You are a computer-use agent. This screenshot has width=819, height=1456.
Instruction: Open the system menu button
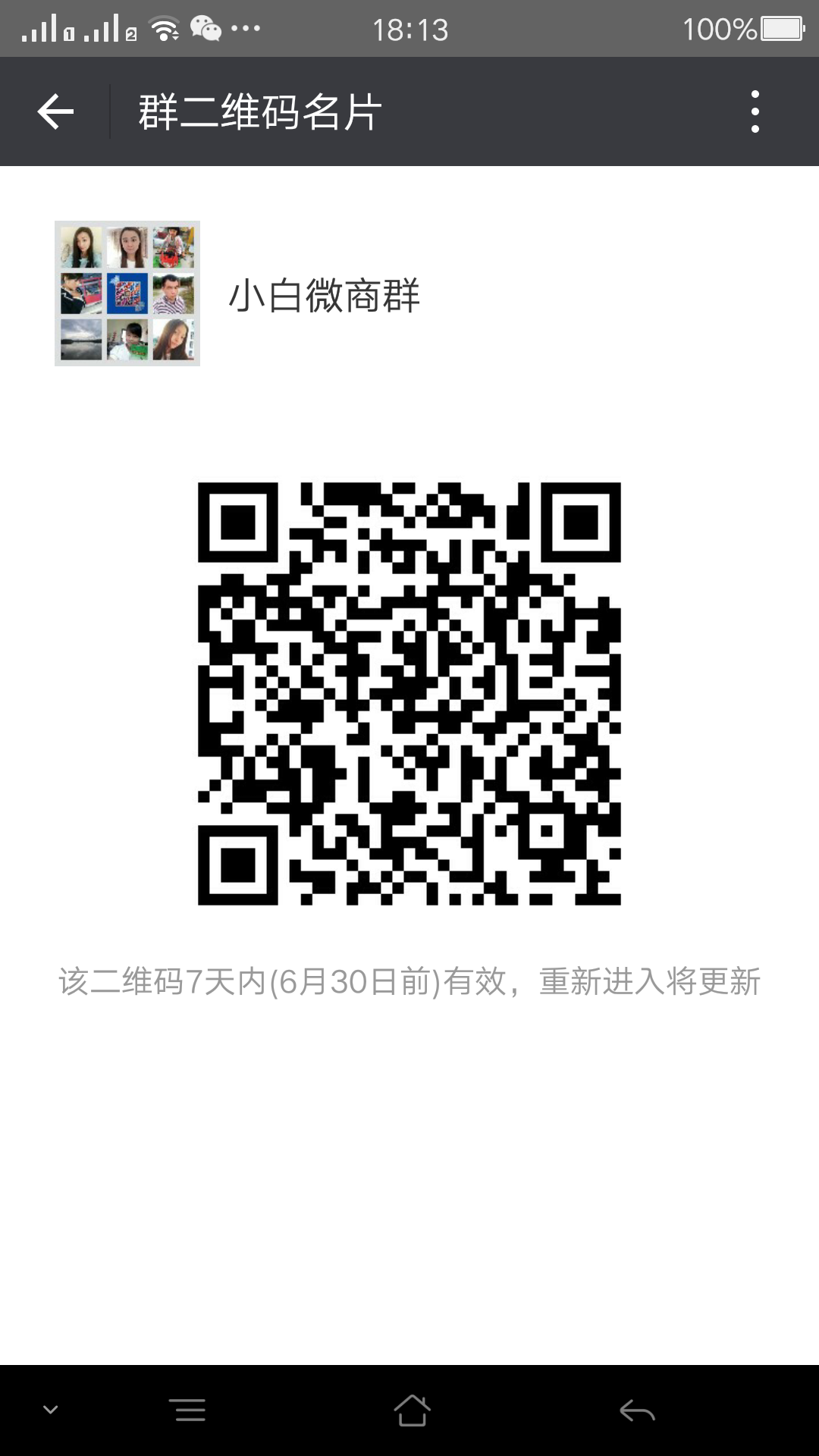coord(187,1410)
